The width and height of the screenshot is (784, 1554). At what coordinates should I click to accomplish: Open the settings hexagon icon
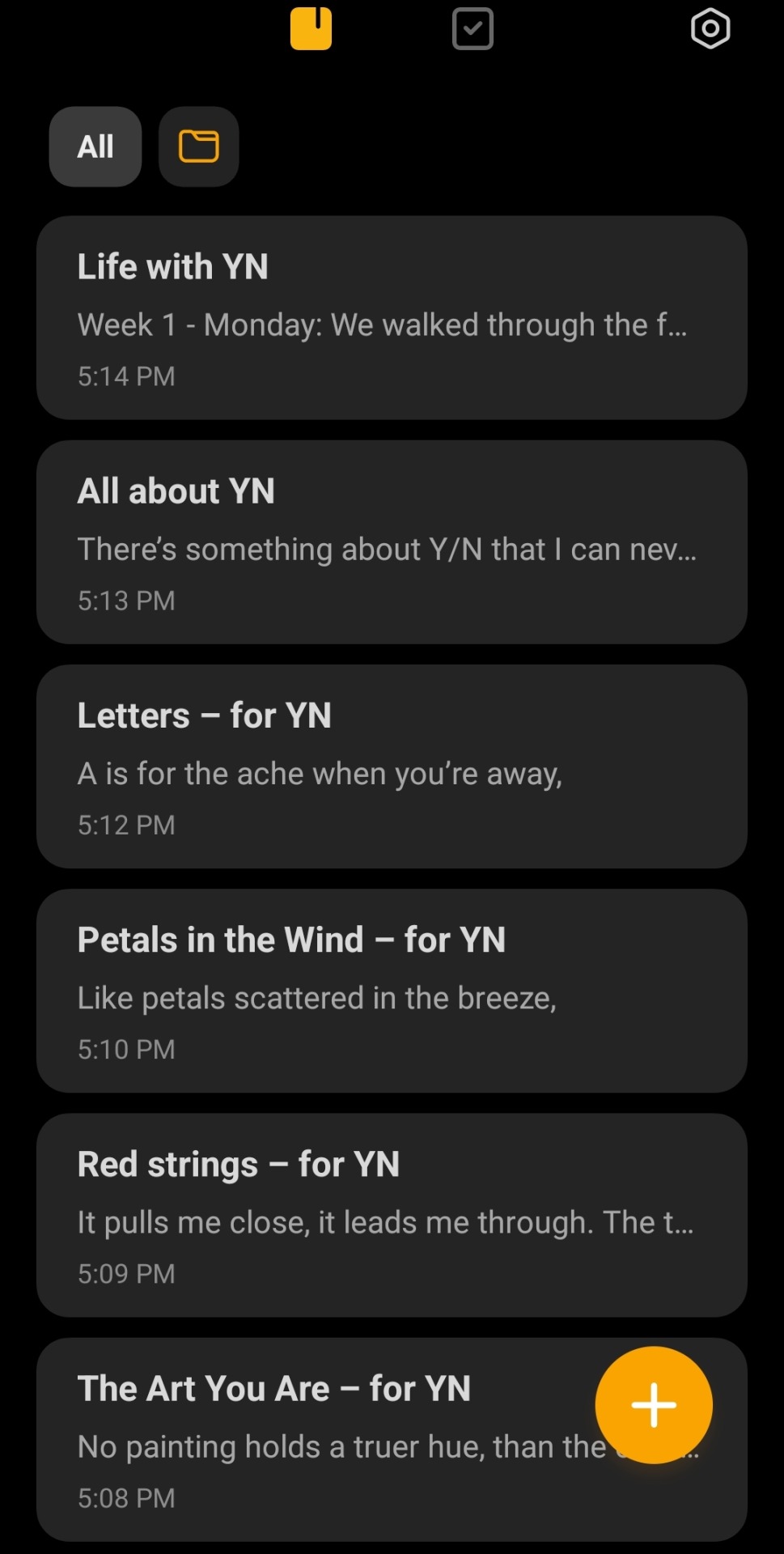pyautogui.click(x=710, y=29)
